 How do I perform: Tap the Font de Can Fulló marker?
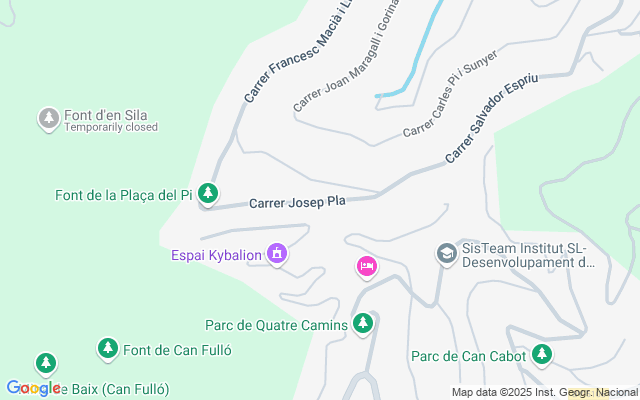tap(107, 348)
